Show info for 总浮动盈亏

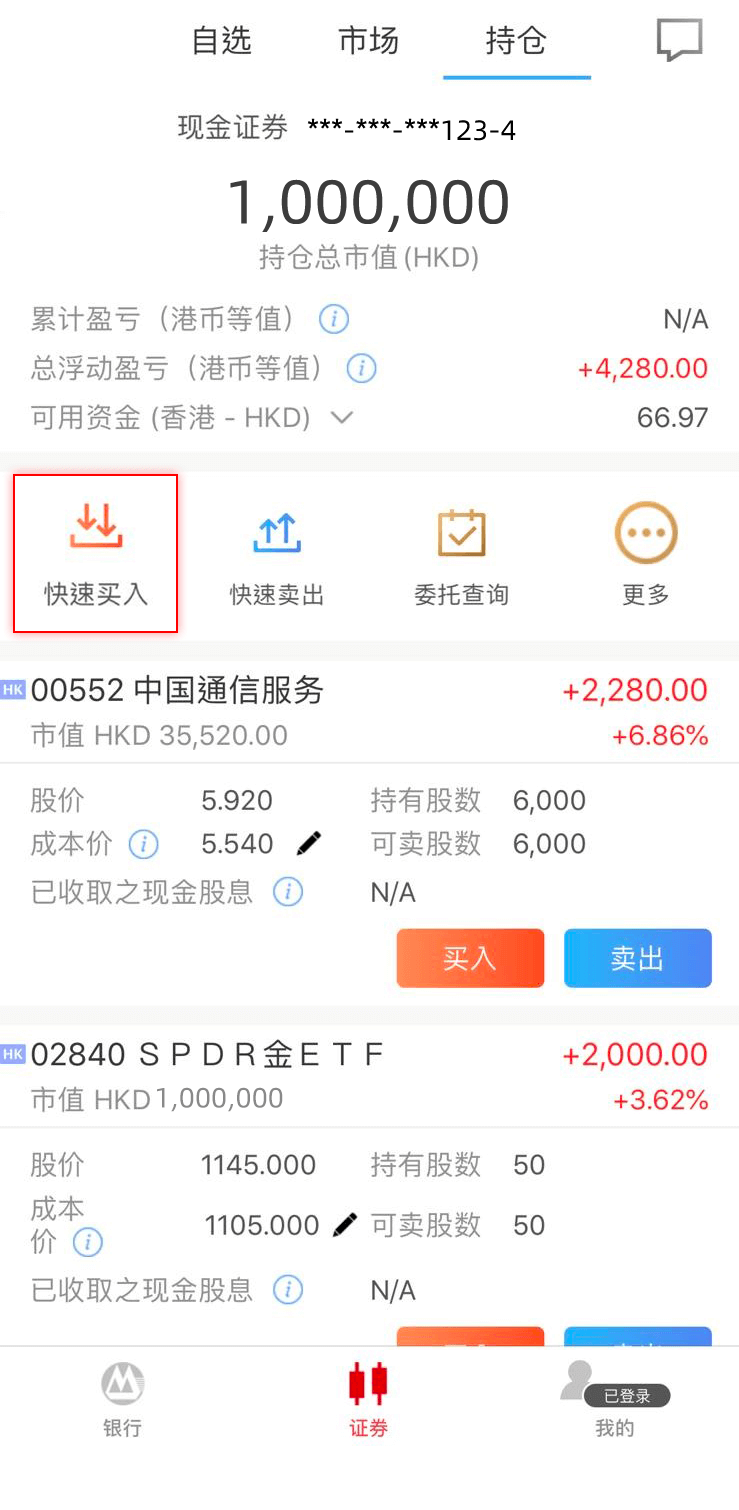coord(361,369)
